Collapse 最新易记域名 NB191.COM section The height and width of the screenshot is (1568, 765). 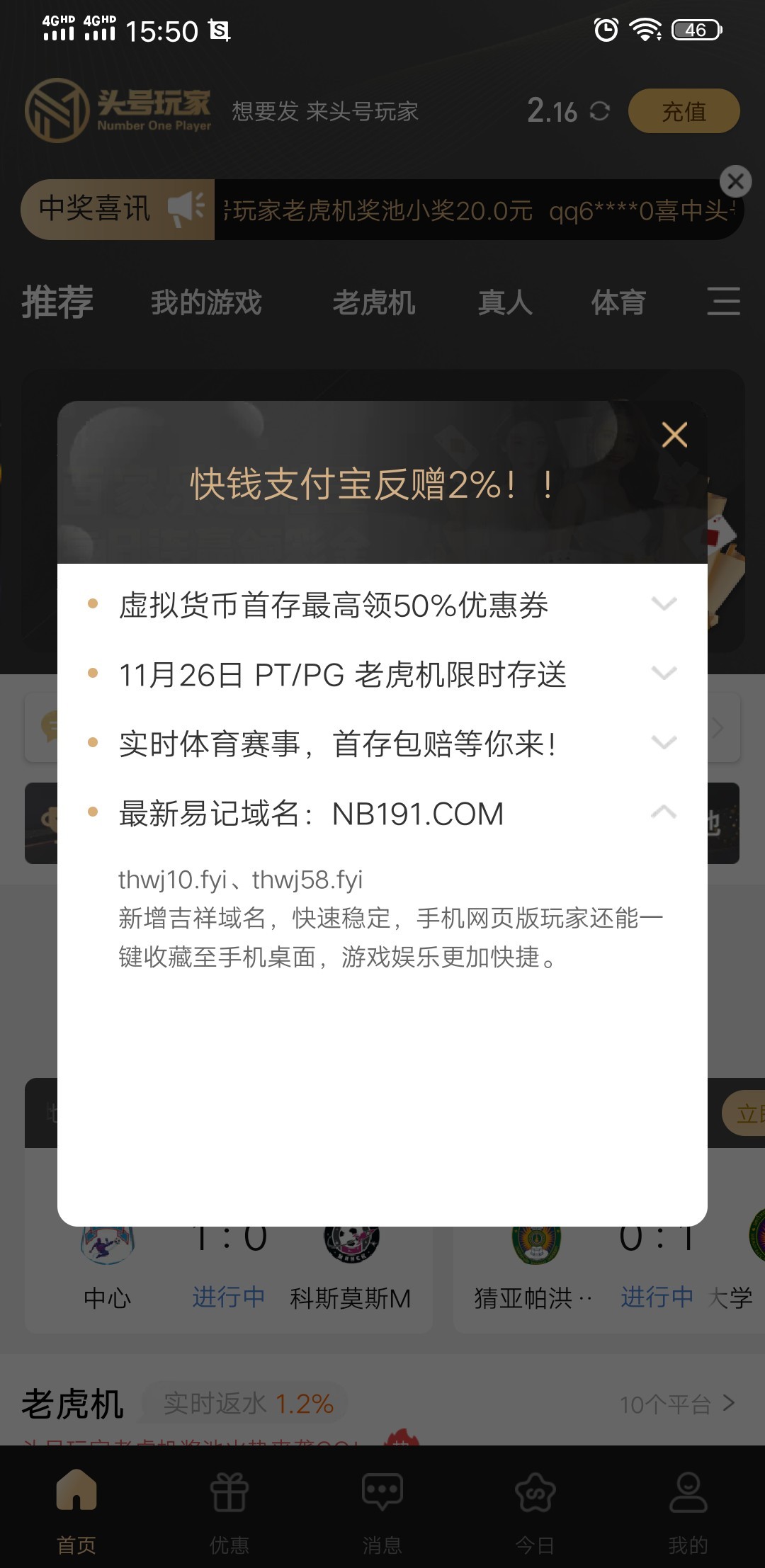pyautogui.click(x=664, y=812)
